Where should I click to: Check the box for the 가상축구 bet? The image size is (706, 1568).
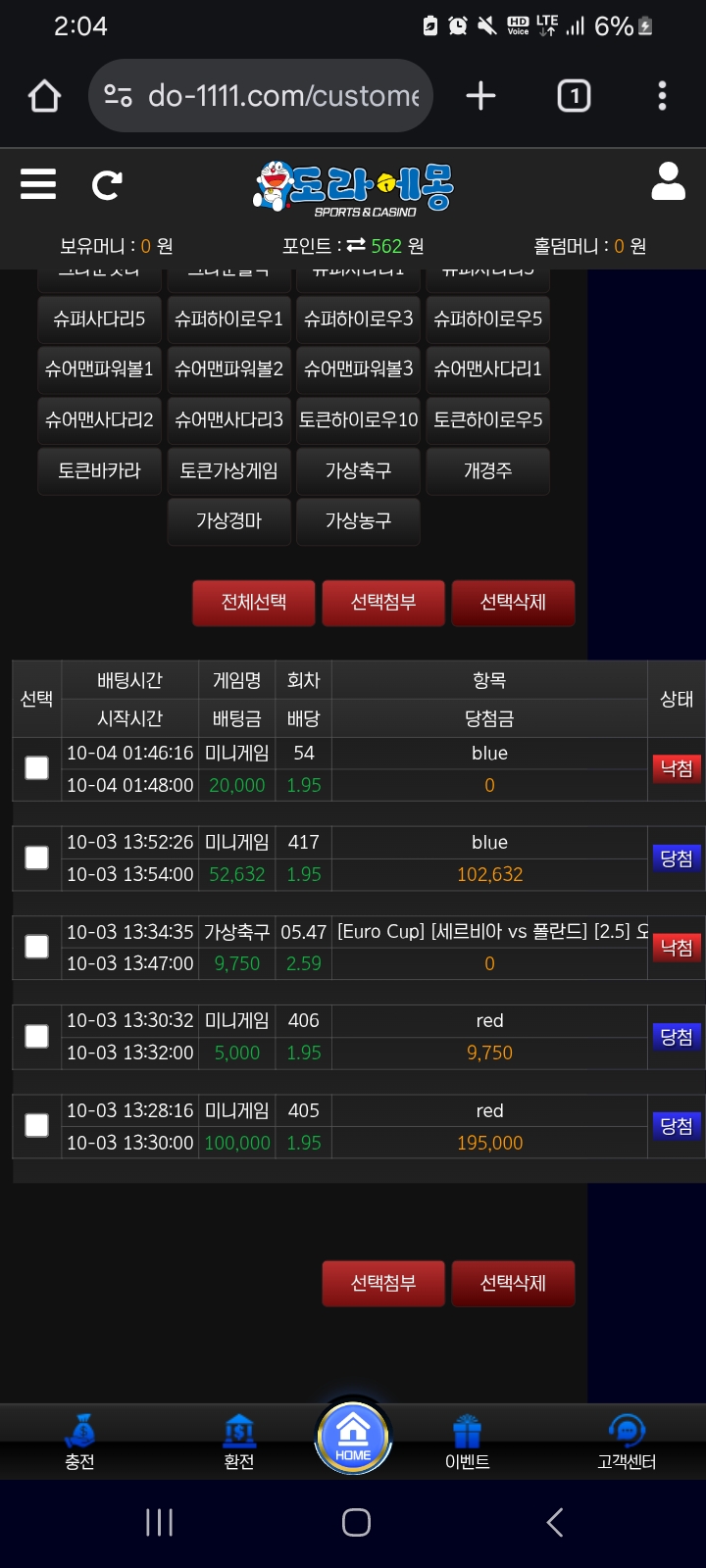36,947
